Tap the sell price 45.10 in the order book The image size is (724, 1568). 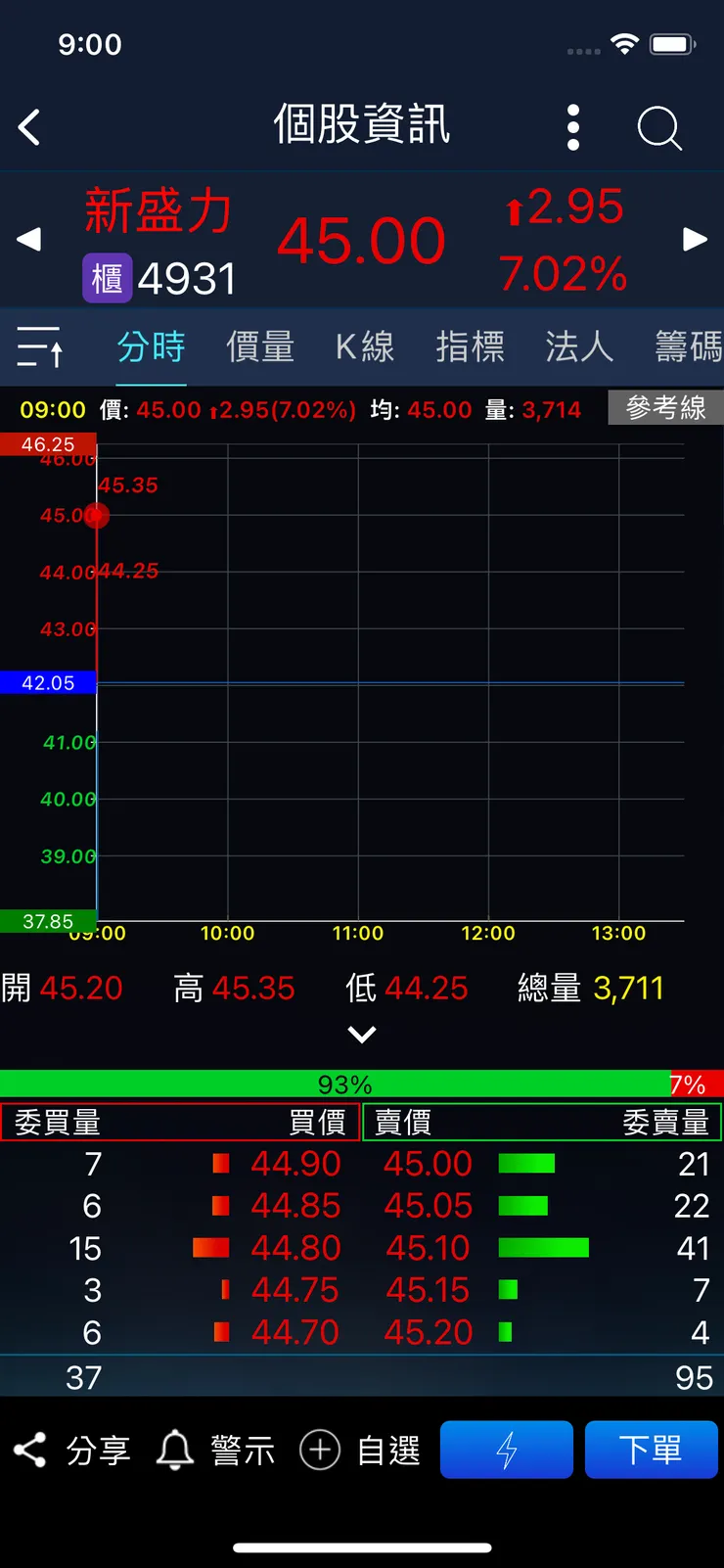pyautogui.click(x=428, y=1248)
